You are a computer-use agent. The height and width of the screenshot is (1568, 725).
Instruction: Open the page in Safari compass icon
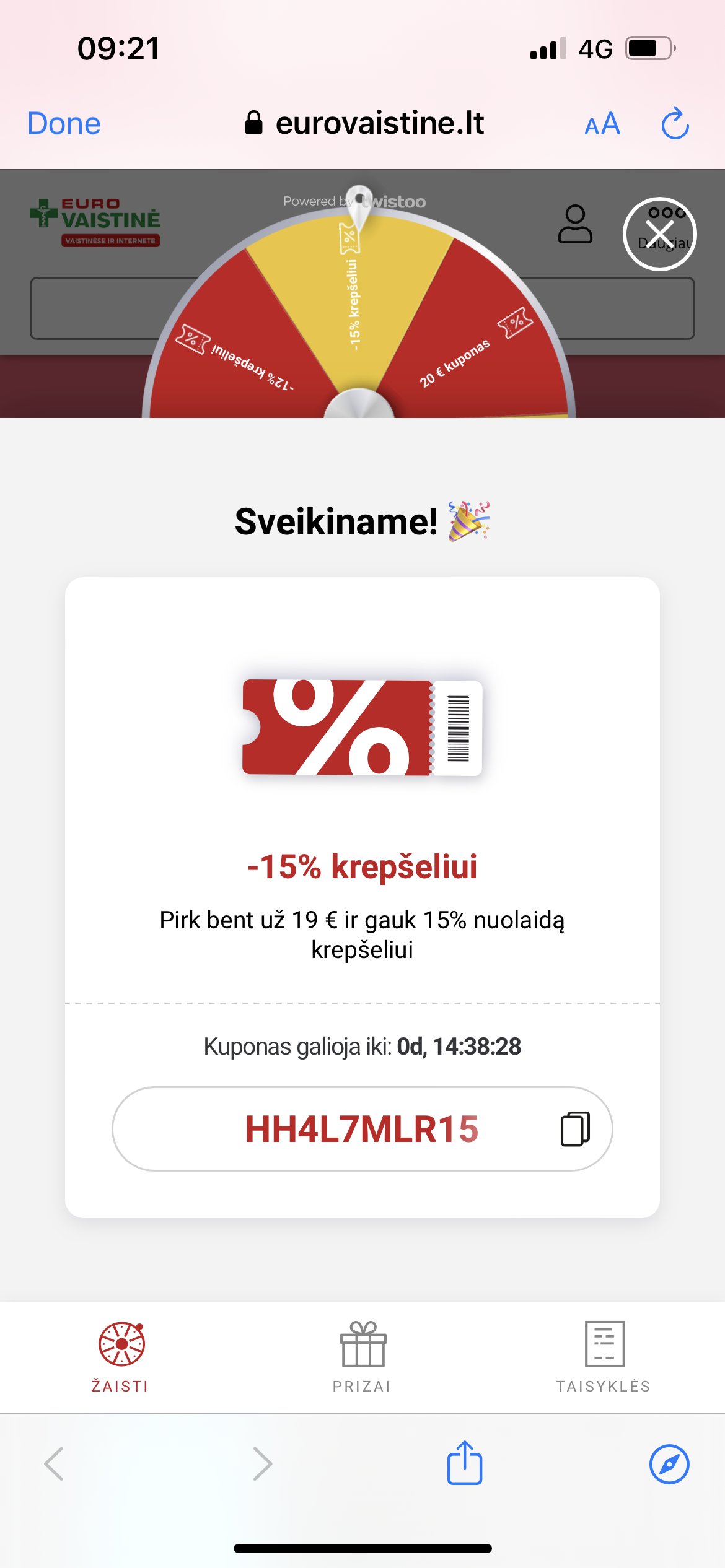pyautogui.click(x=669, y=1465)
